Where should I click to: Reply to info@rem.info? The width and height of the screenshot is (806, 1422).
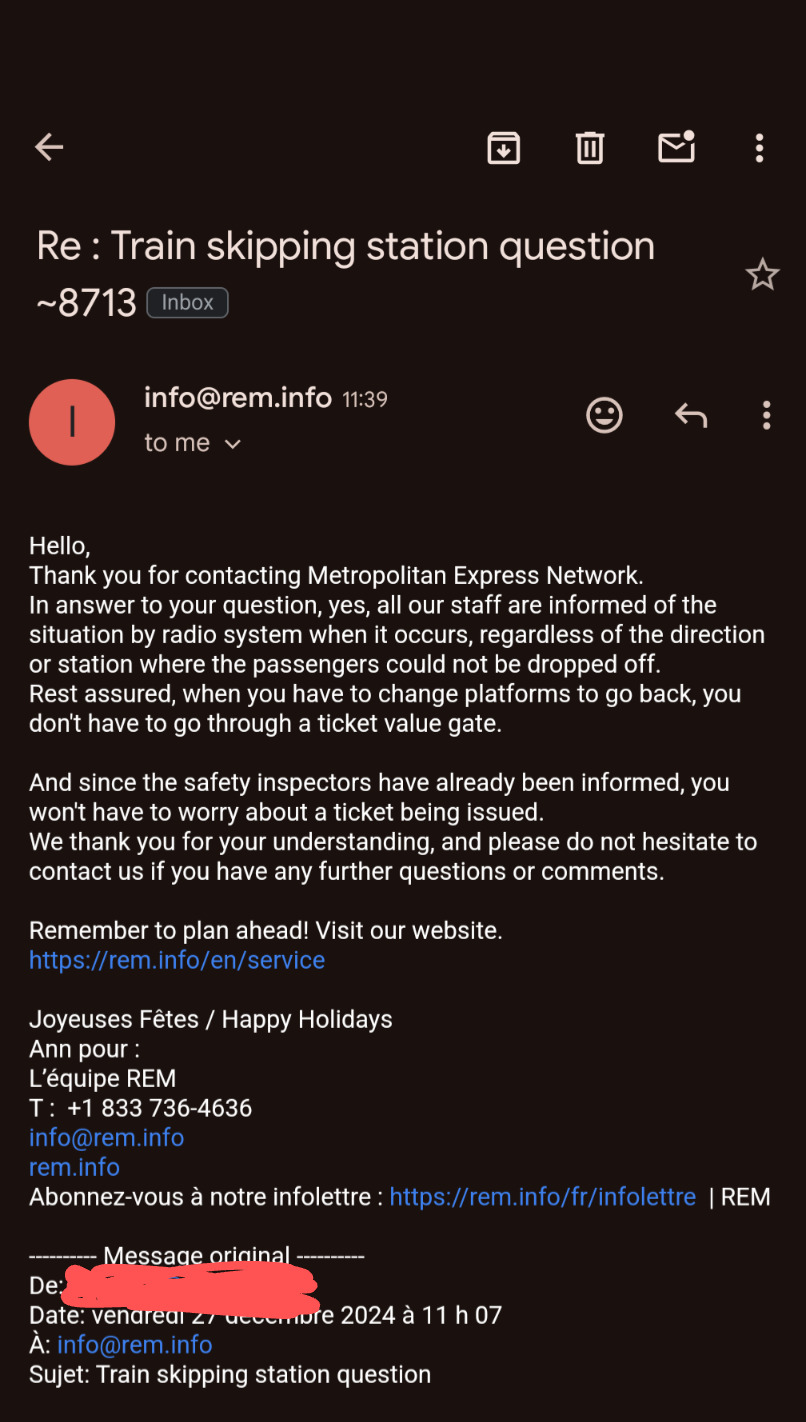coord(691,415)
